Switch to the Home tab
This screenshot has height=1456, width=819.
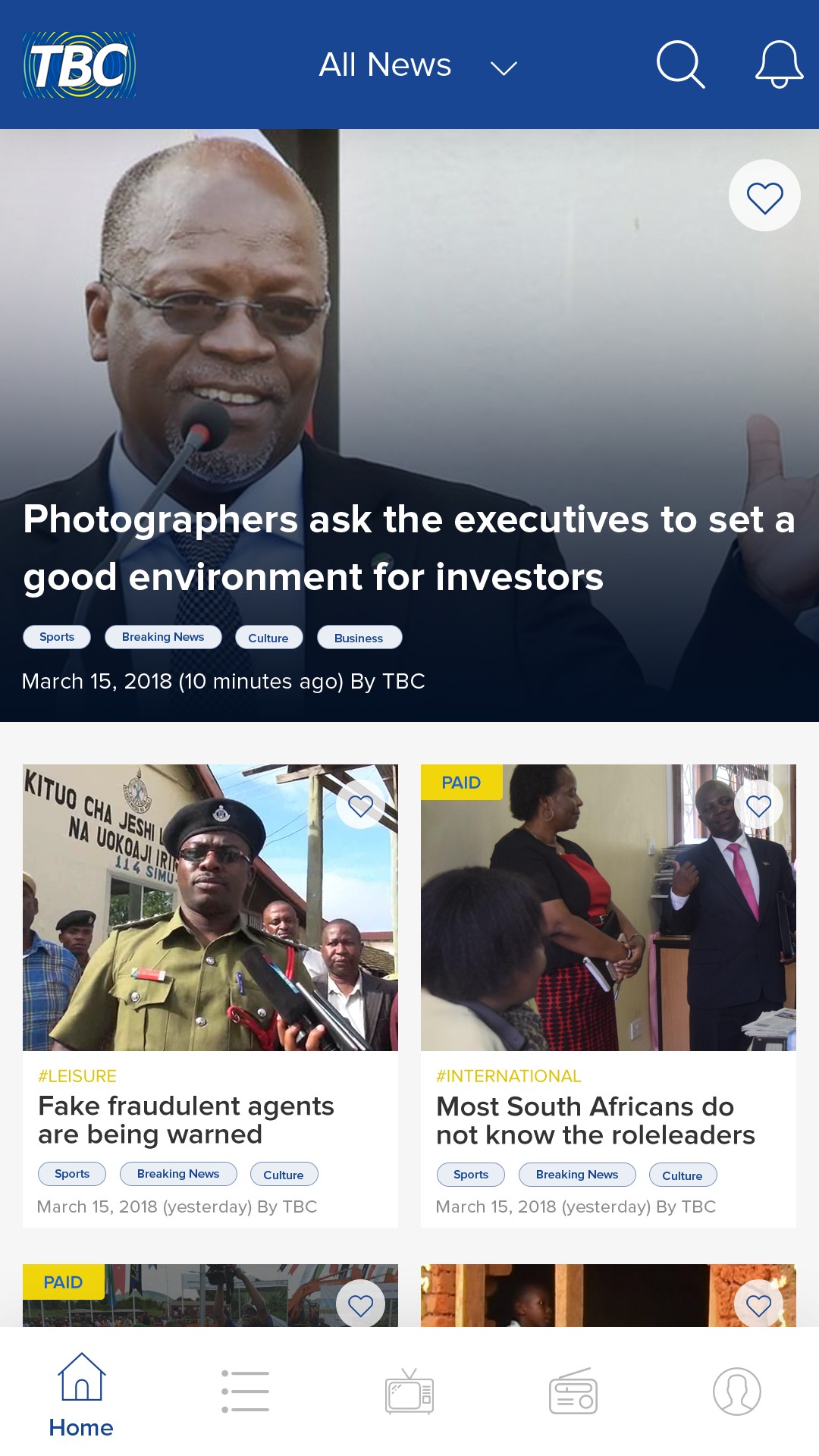81,1395
